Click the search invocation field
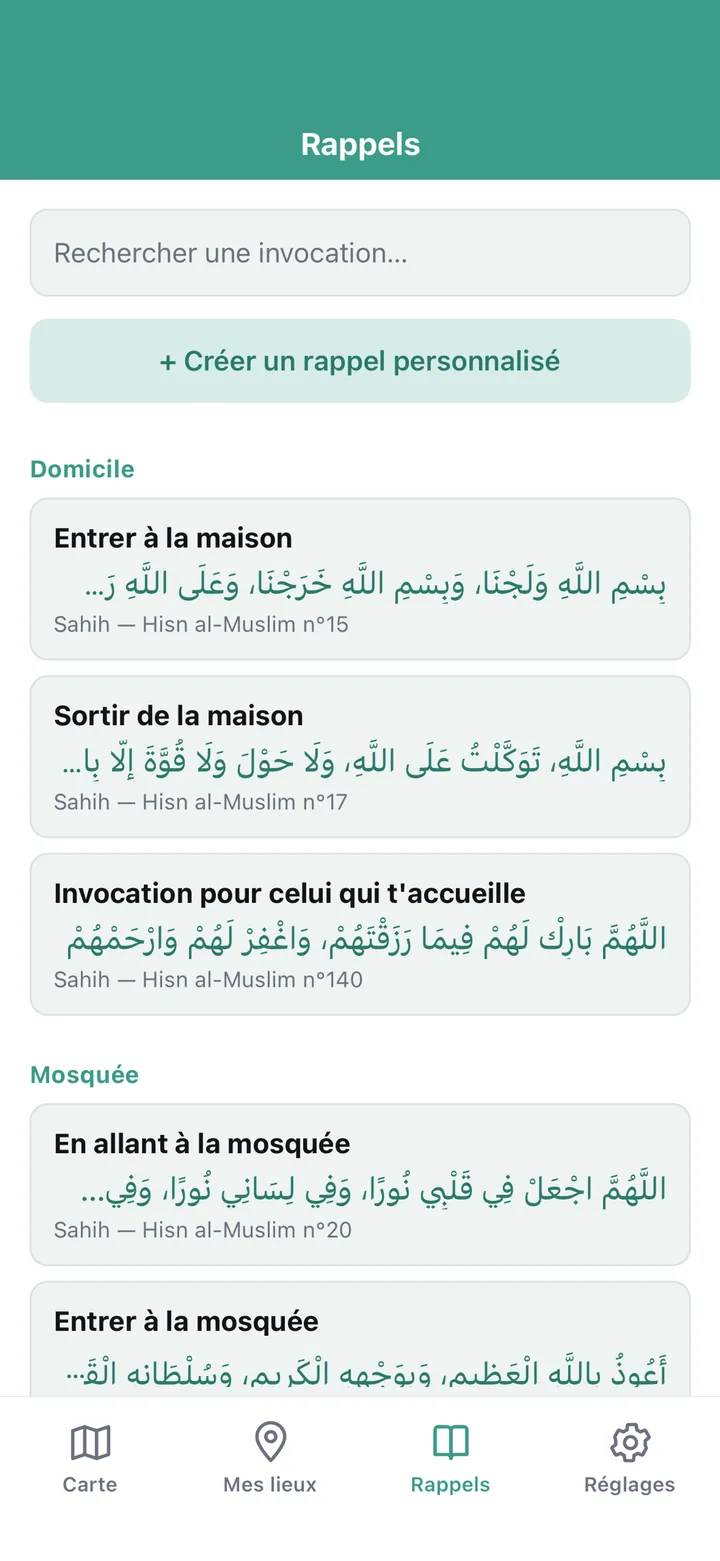Viewport: 720px width, 1561px height. (360, 253)
